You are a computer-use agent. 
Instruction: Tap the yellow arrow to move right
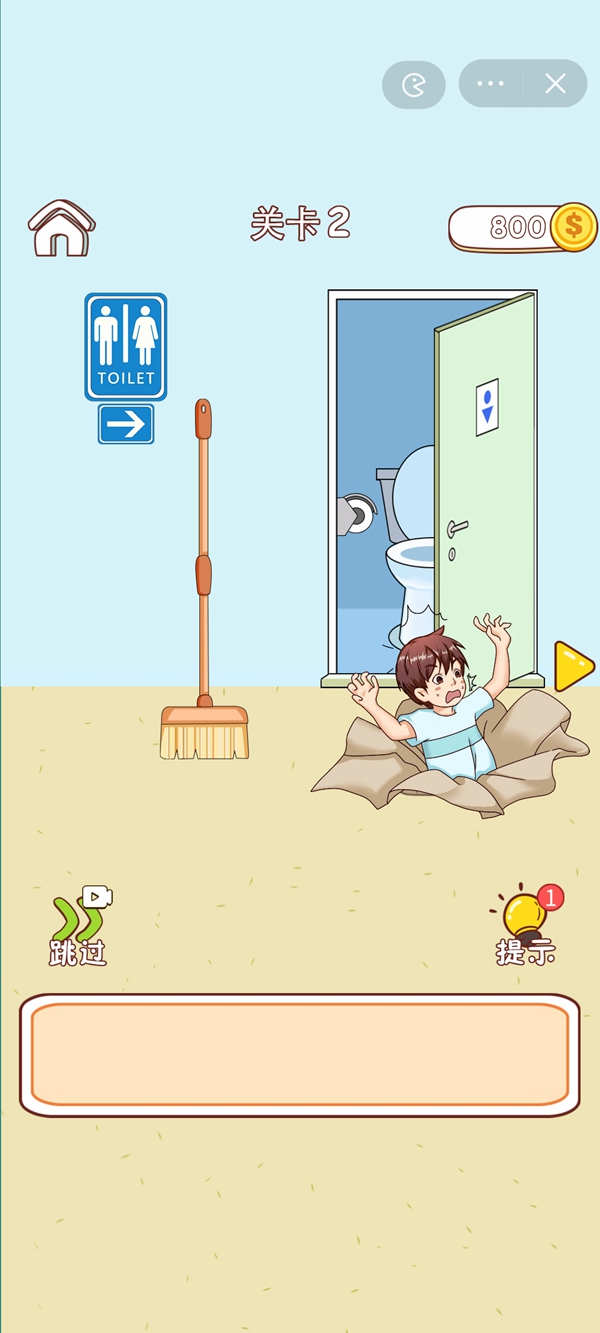tap(574, 667)
